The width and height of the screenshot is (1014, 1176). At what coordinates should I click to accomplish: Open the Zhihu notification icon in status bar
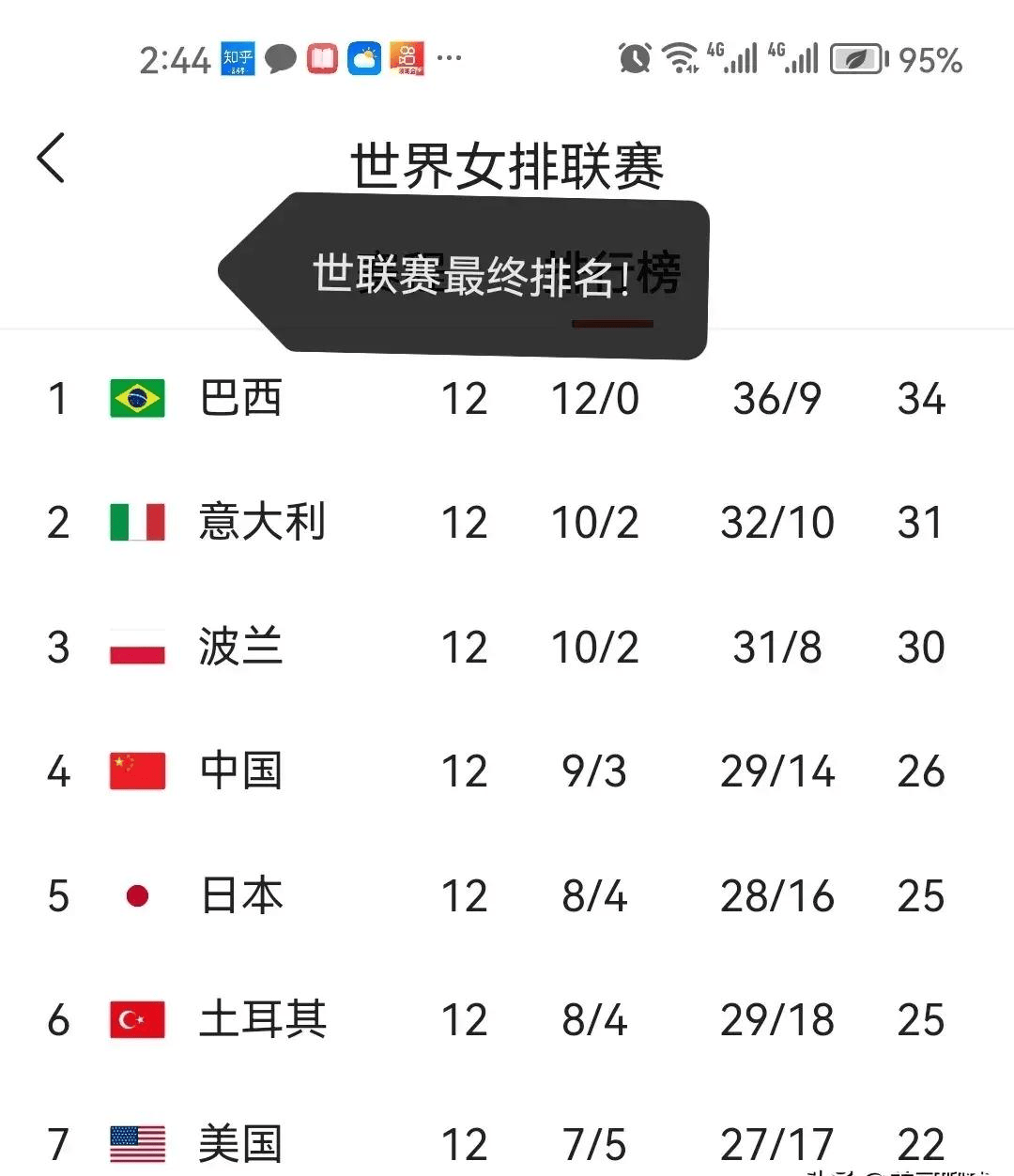pyautogui.click(x=238, y=58)
